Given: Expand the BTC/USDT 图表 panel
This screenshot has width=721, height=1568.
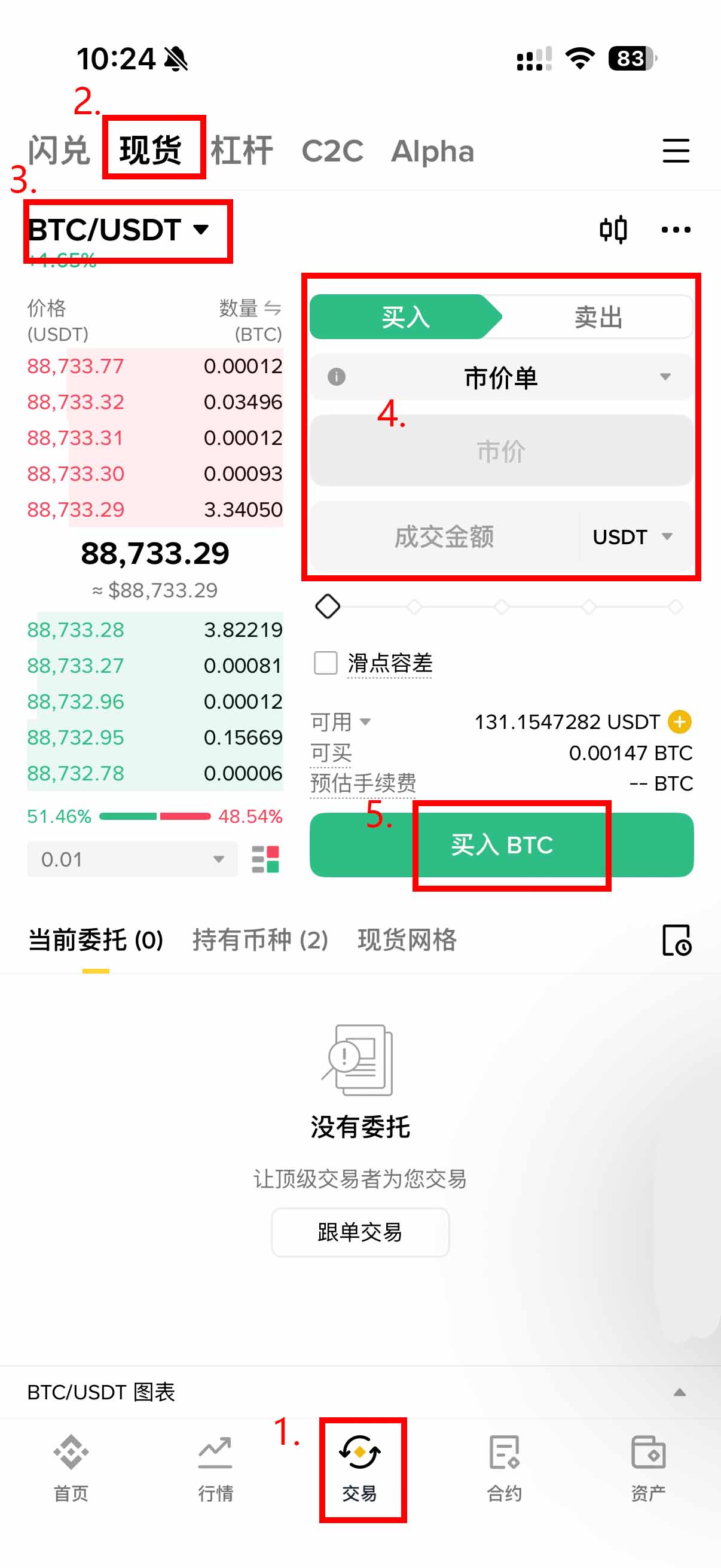Looking at the screenshot, I should (x=679, y=1392).
